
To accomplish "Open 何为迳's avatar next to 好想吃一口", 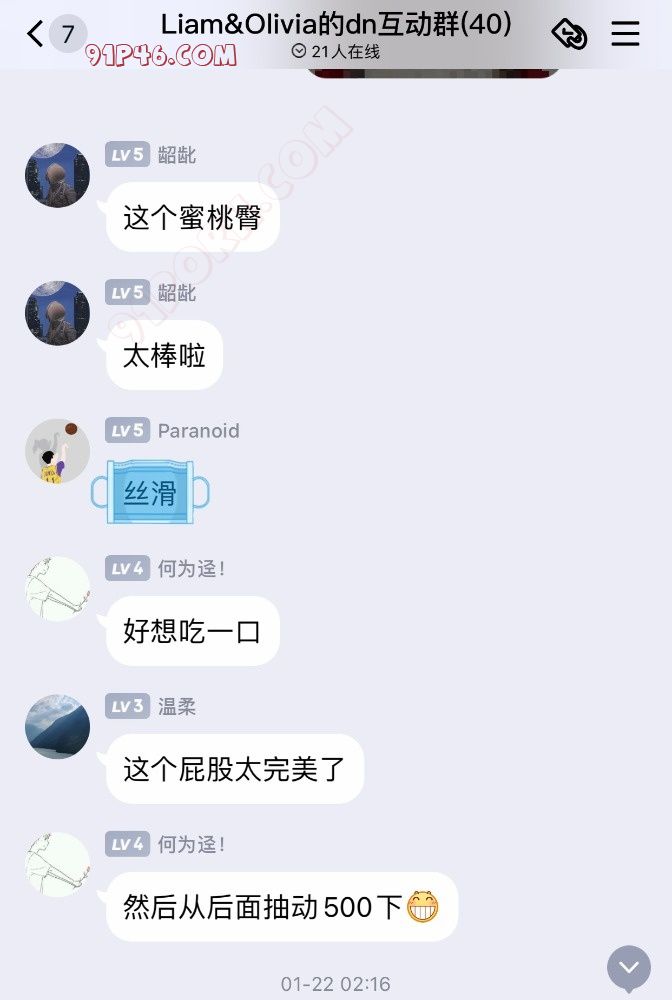I will (x=57, y=589).
